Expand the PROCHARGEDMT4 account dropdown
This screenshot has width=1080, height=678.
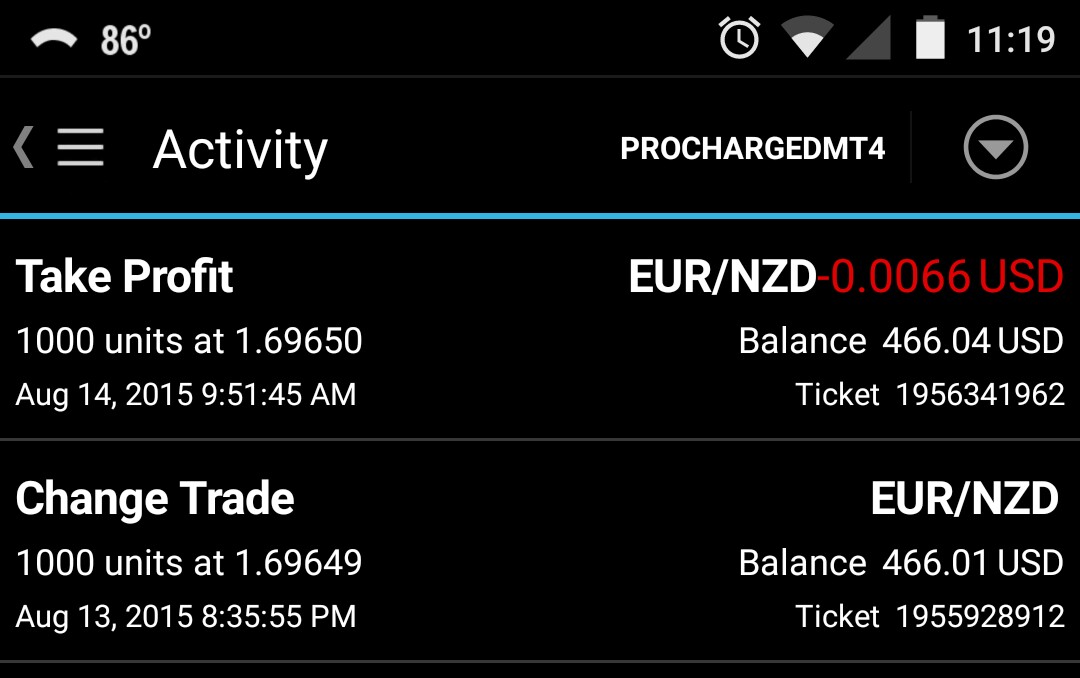[x=995, y=148]
